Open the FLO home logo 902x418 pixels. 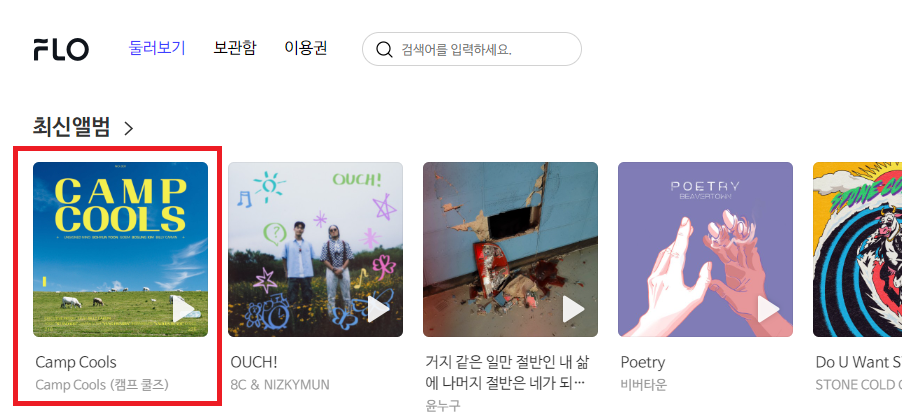coord(60,49)
